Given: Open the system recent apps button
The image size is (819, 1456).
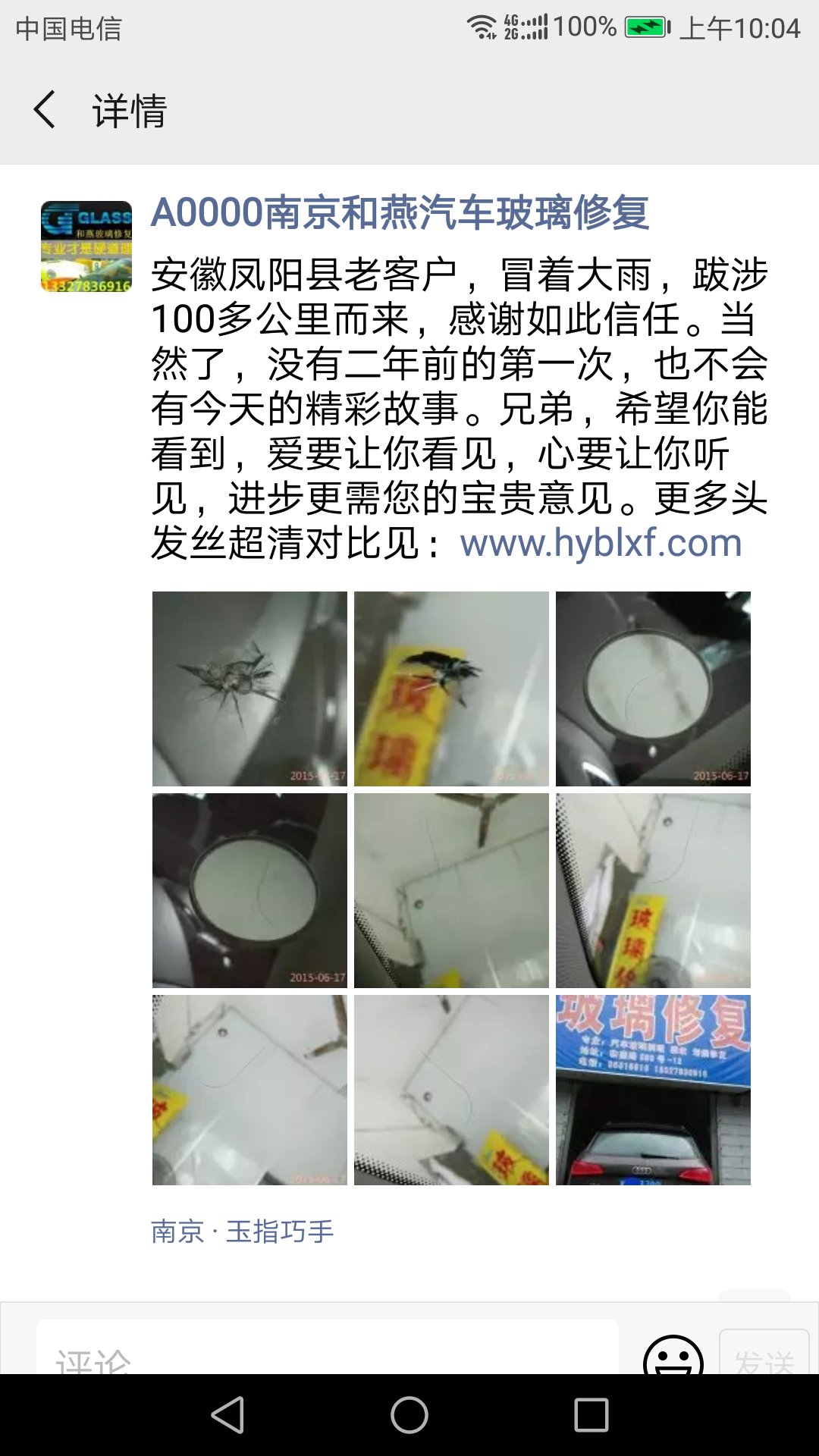Looking at the screenshot, I should pos(591,1415).
